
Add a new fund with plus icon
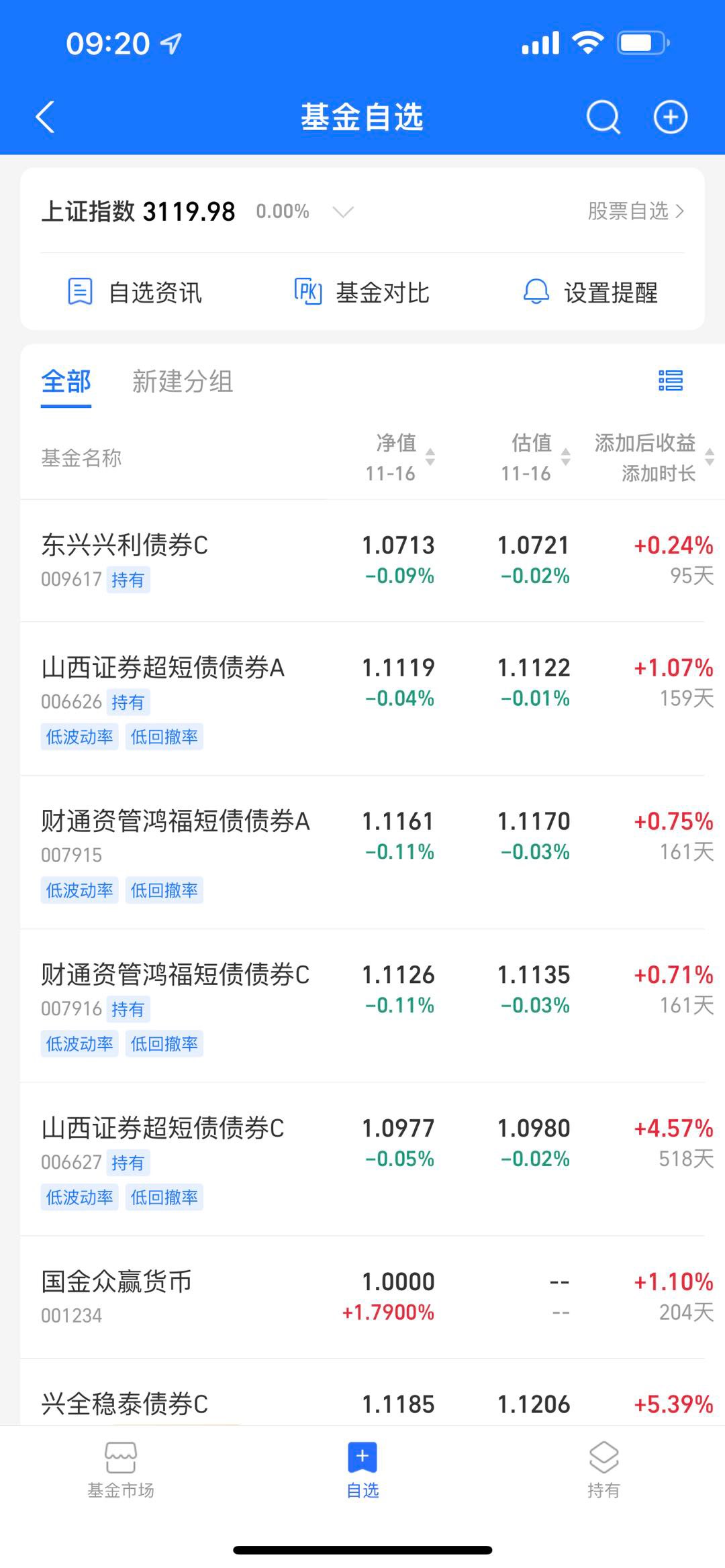671,117
